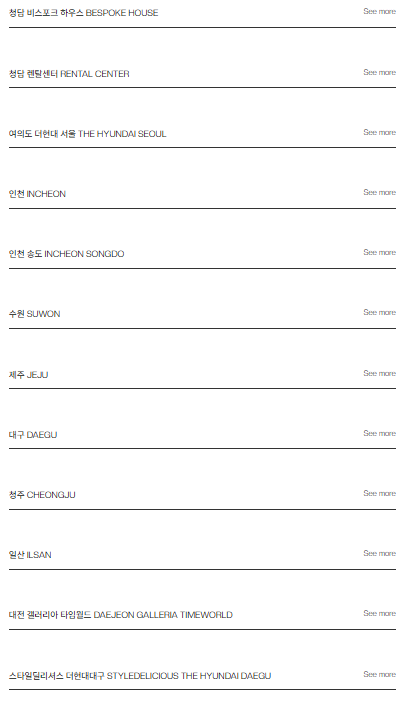
Task: Expand See more for Ilsan
Action: 379,553
